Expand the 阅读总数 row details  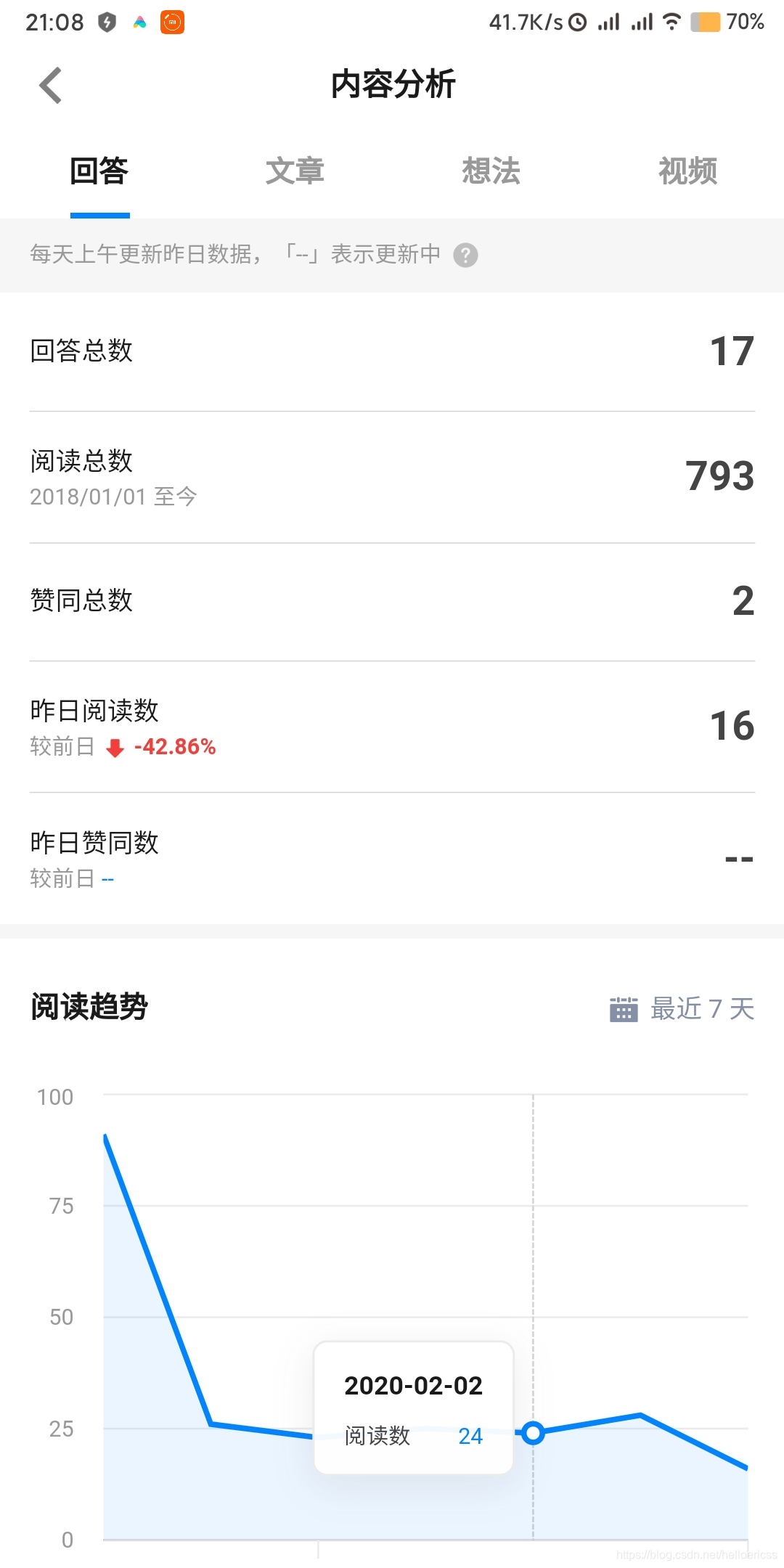pos(392,476)
